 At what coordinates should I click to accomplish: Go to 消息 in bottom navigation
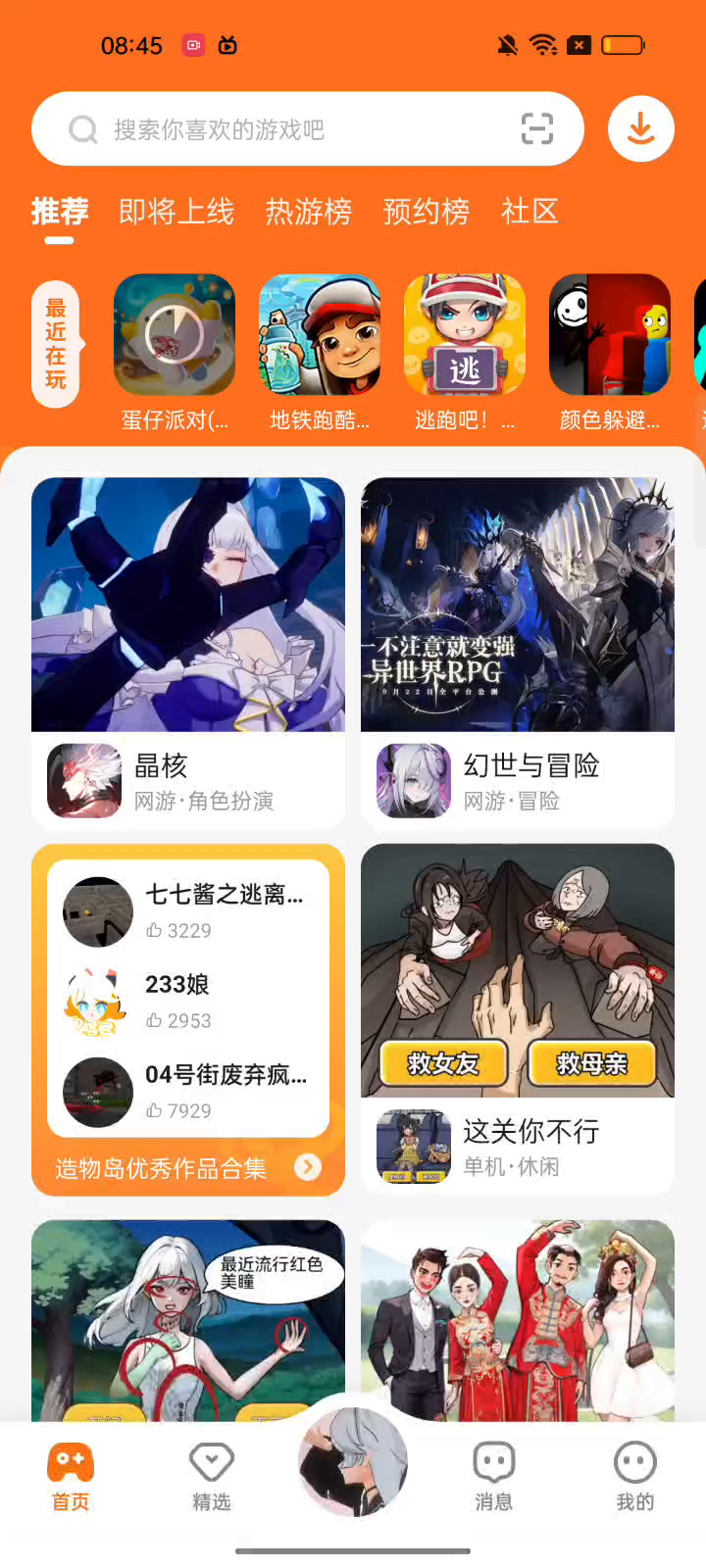pyautogui.click(x=494, y=1477)
